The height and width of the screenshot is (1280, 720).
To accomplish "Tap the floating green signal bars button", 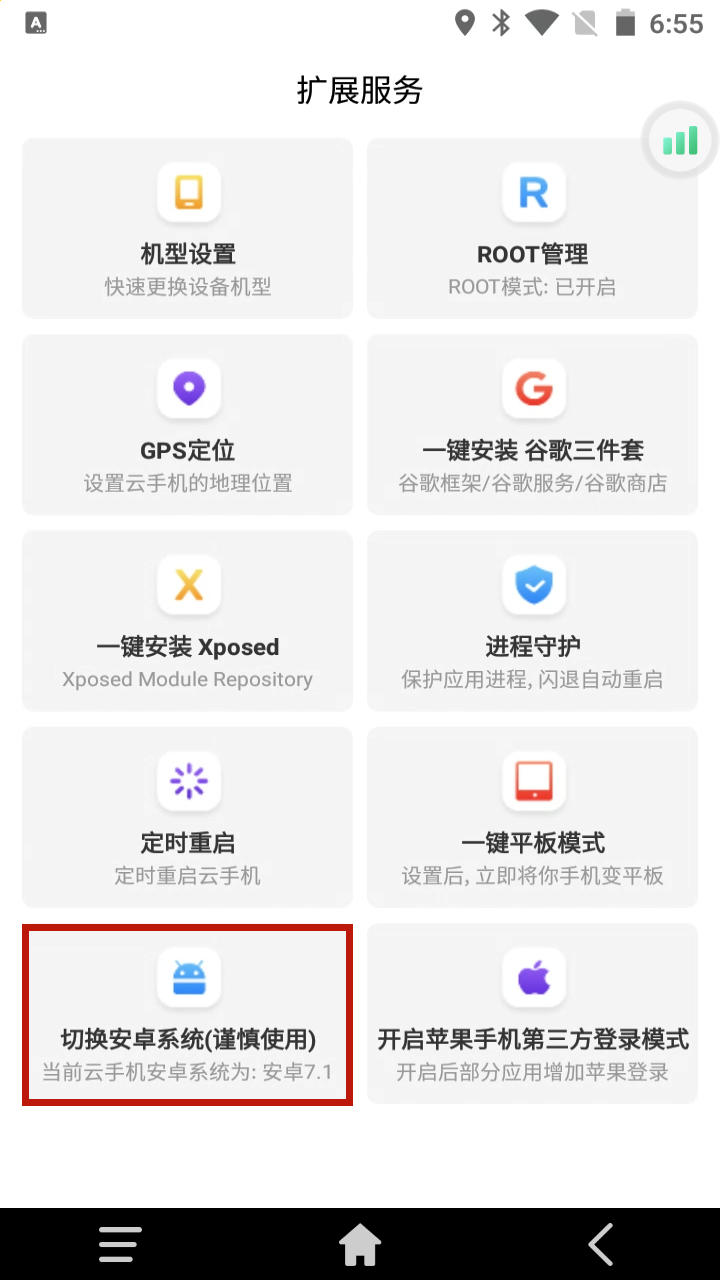I will 680,141.
